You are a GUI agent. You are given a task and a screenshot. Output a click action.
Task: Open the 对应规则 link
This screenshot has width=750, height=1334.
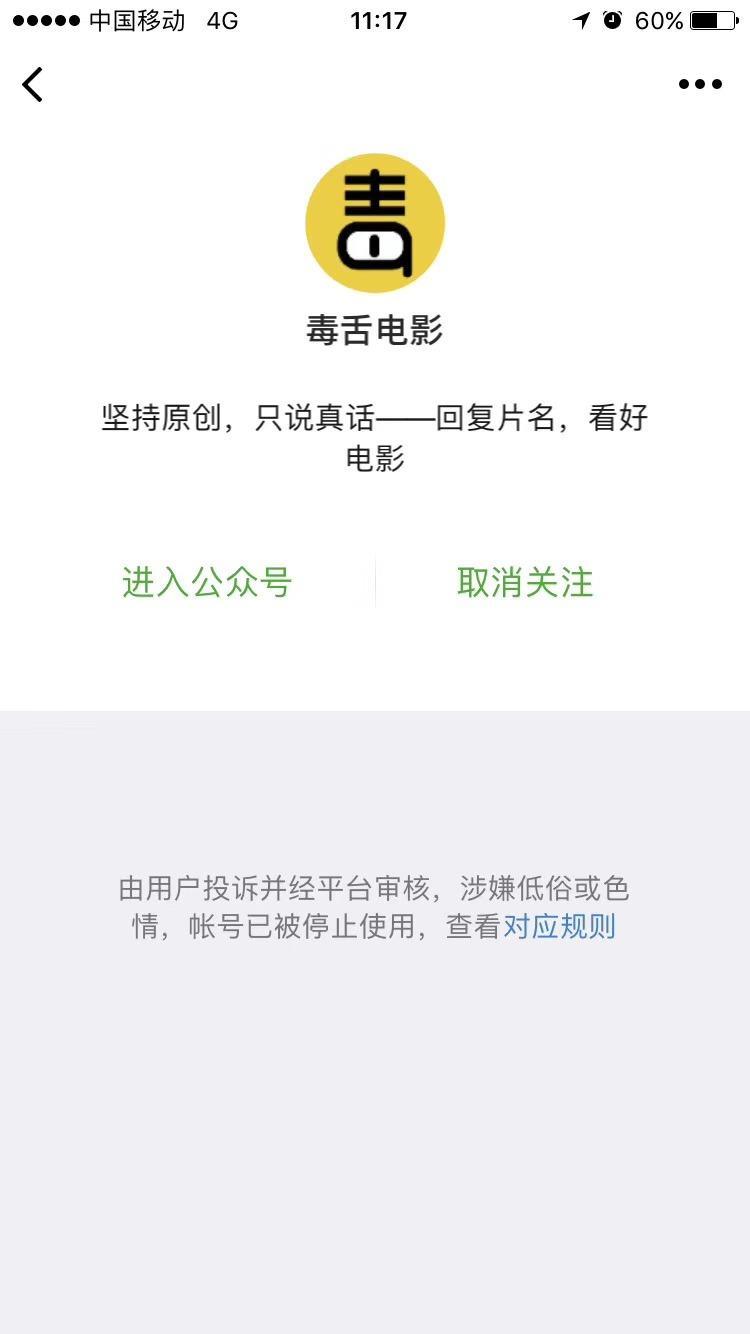tap(559, 927)
